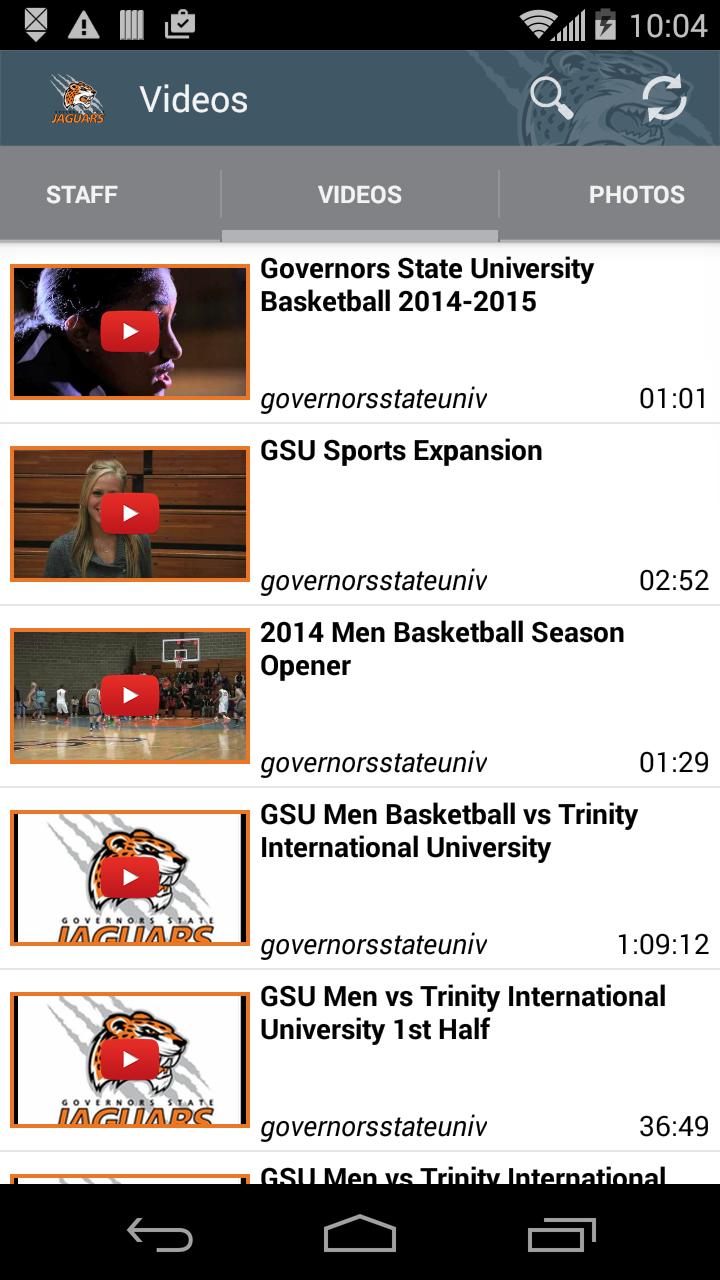720x1280 pixels.
Task: Open the recent apps overview button
Action: pyautogui.click(x=560, y=1237)
